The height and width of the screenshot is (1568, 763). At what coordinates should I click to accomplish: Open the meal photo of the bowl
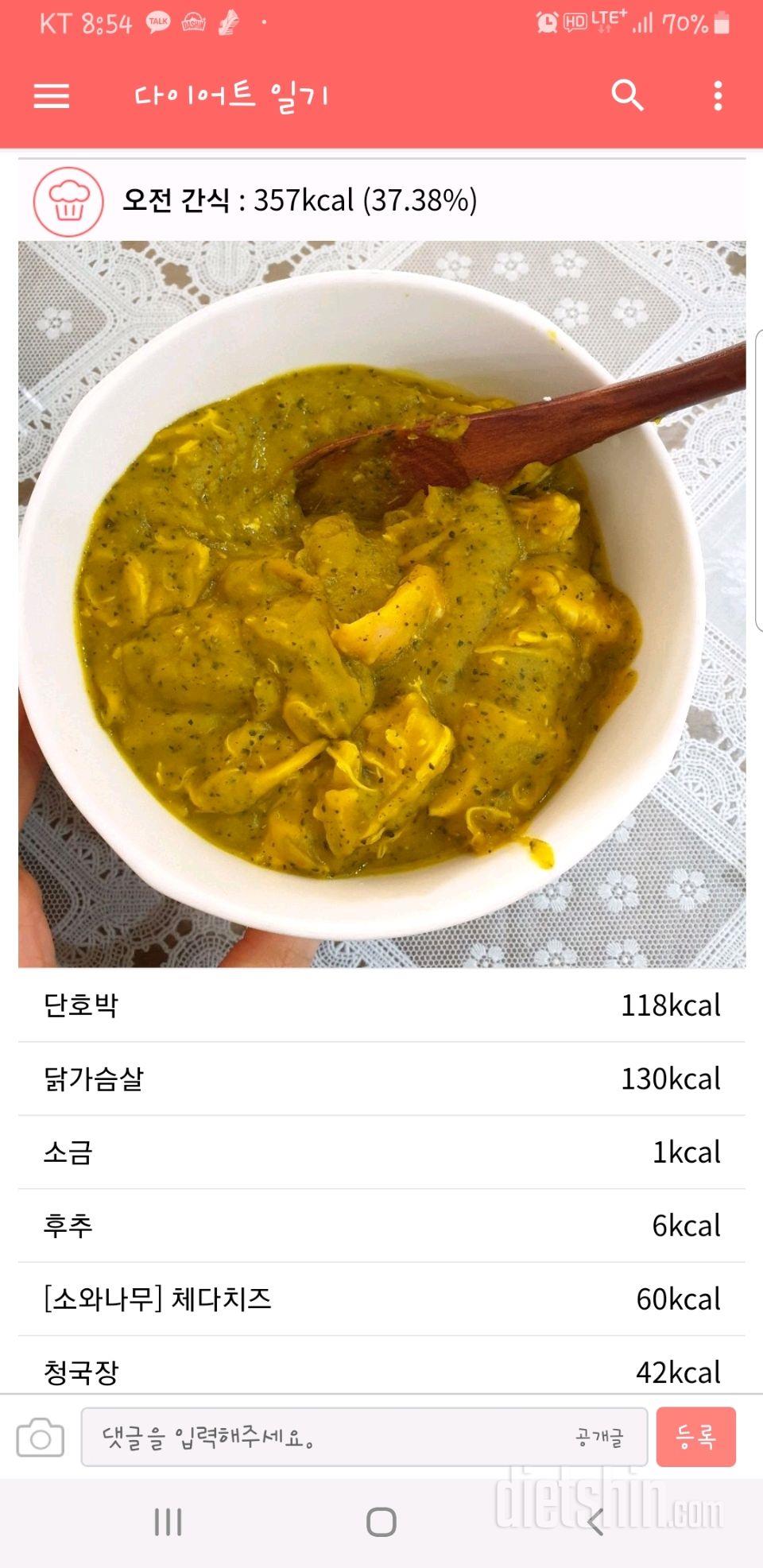tap(381, 604)
